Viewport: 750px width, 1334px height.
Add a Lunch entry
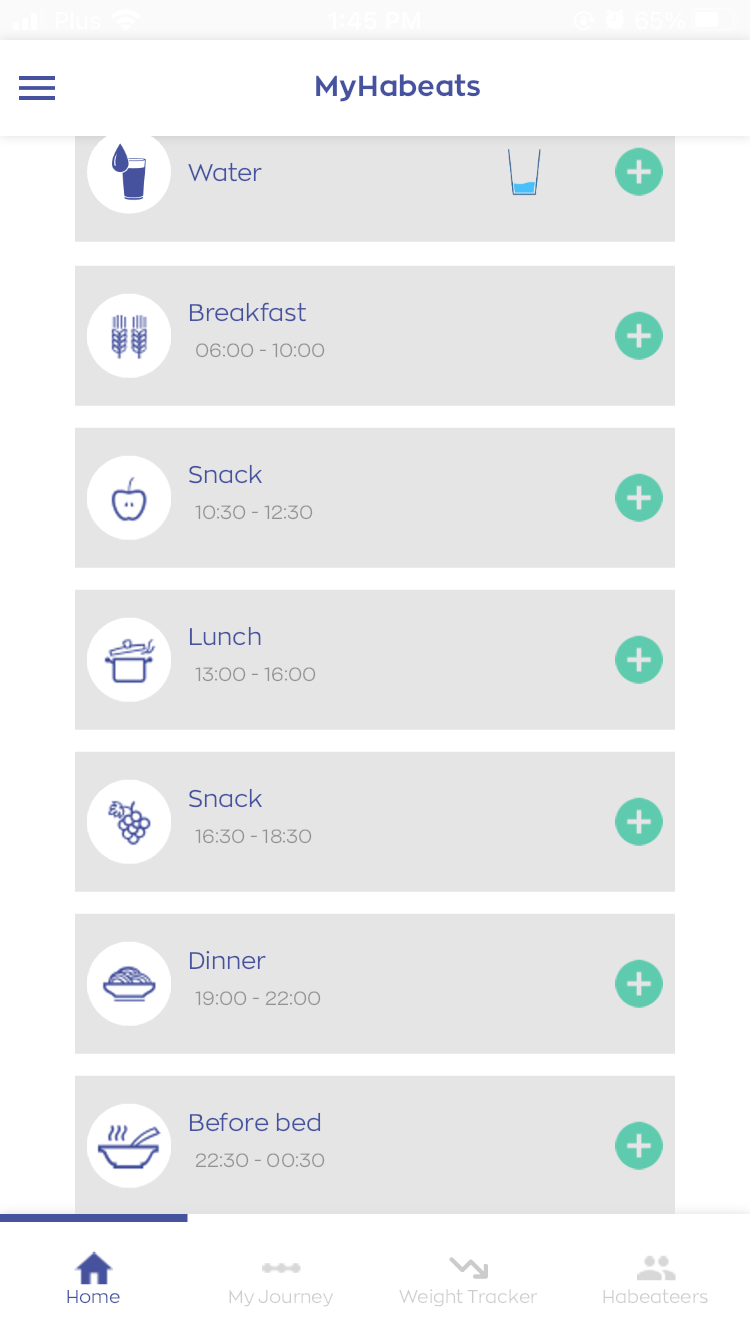[639, 660]
